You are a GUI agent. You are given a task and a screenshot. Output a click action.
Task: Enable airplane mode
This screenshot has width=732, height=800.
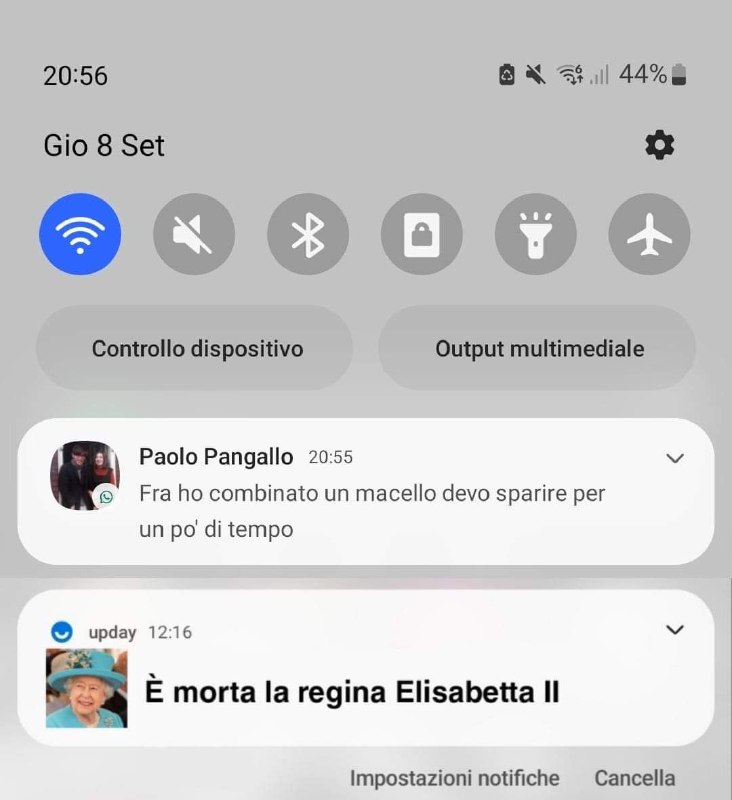(650, 234)
